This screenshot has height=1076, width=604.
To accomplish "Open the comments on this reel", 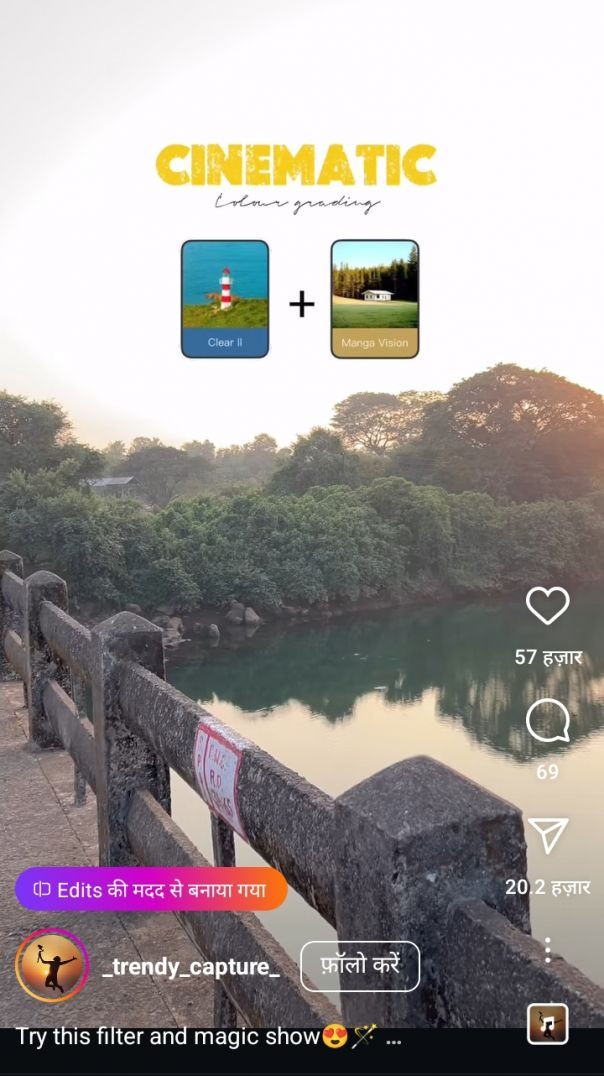I will pyautogui.click(x=547, y=720).
